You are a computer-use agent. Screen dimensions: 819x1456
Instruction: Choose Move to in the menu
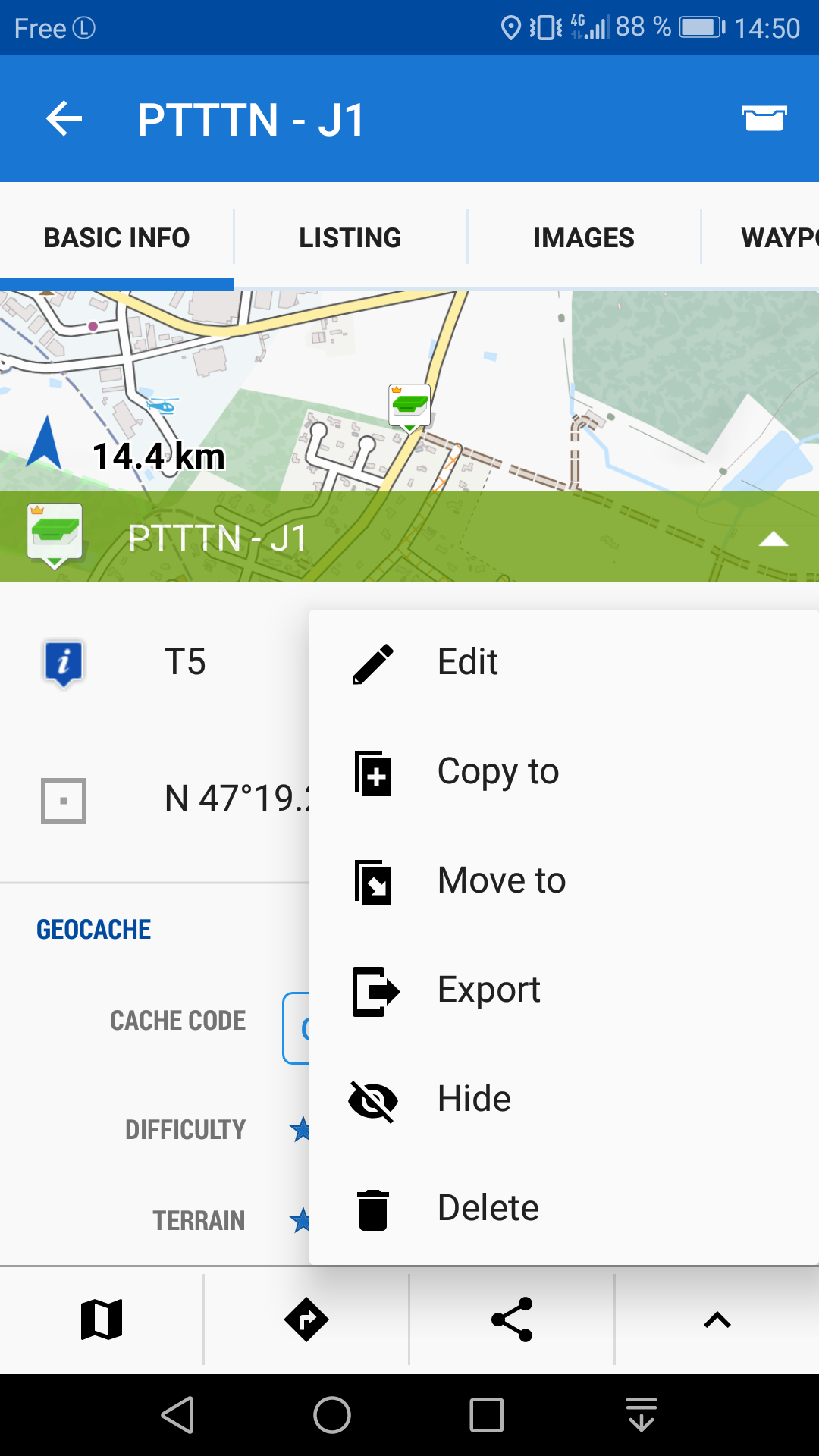[x=501, y=880]
